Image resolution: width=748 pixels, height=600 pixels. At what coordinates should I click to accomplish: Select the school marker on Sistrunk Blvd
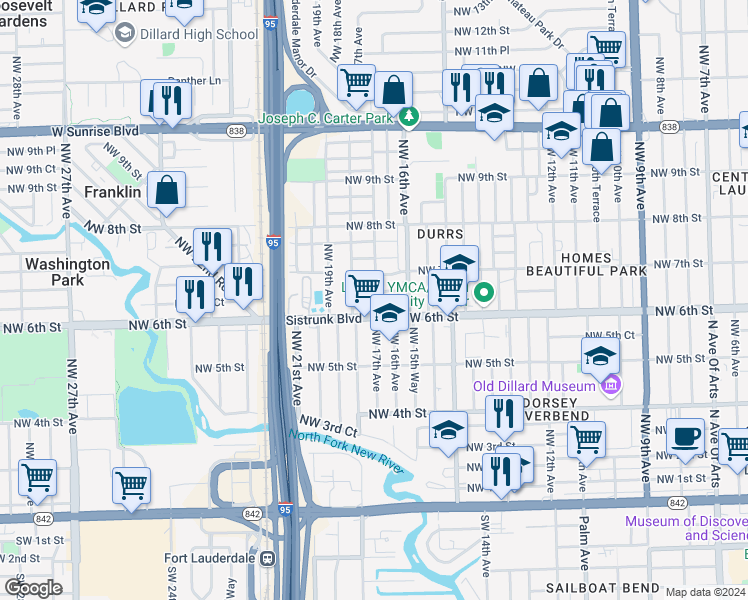click(389, 314)
